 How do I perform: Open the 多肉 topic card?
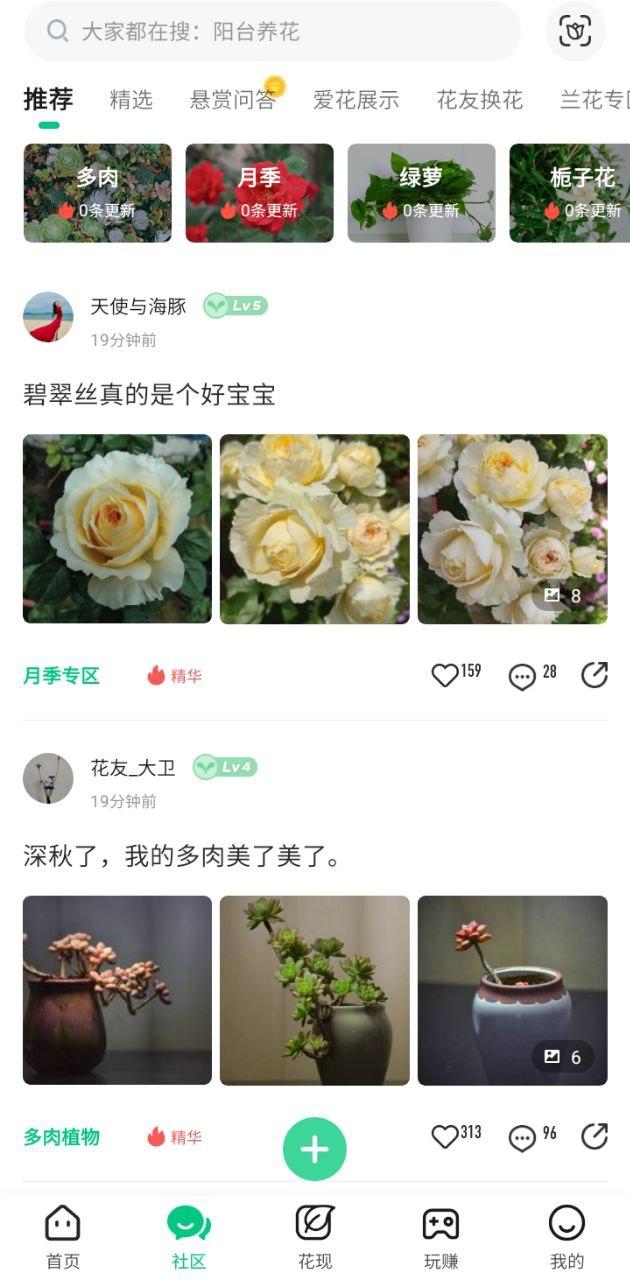coord(97,193)
